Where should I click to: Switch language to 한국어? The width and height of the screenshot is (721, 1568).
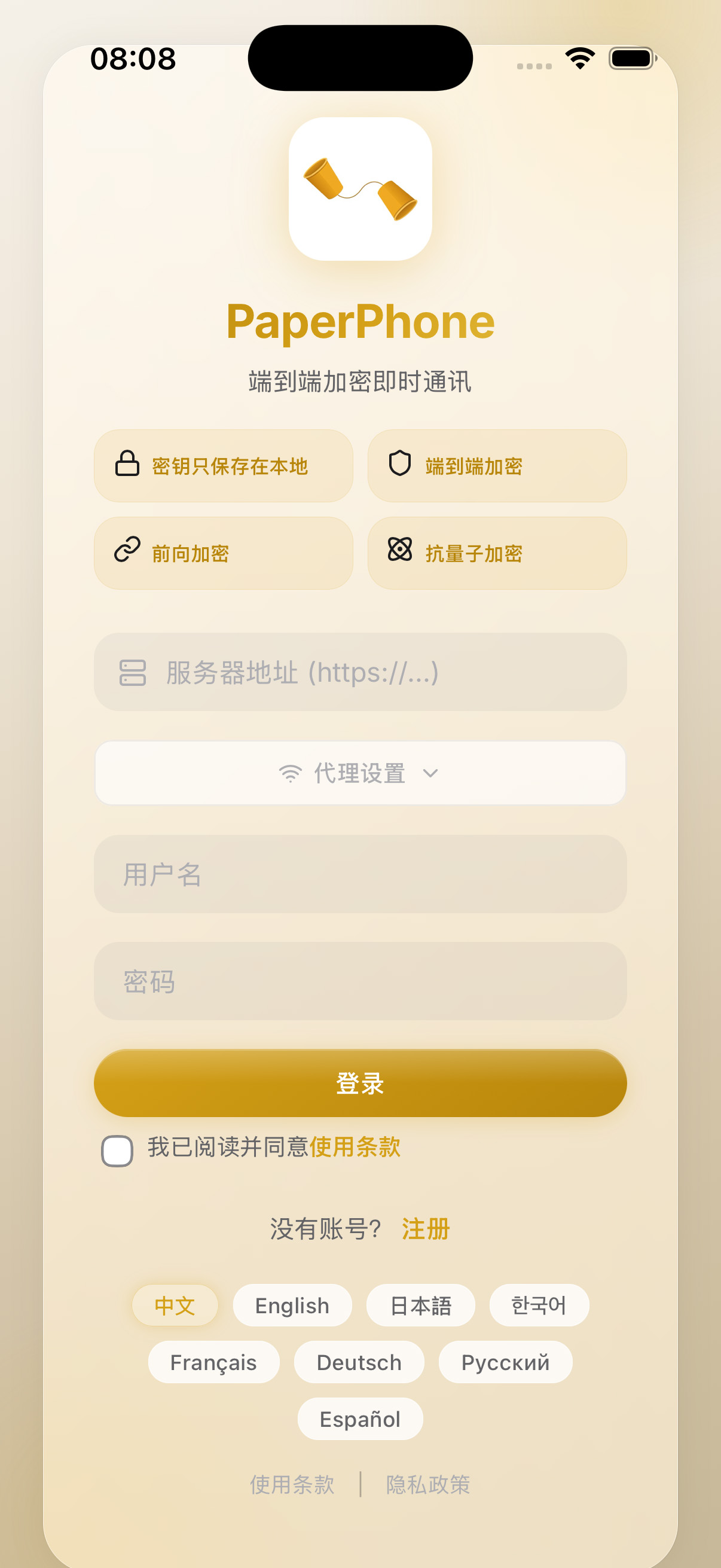(x=539, y=1305)
